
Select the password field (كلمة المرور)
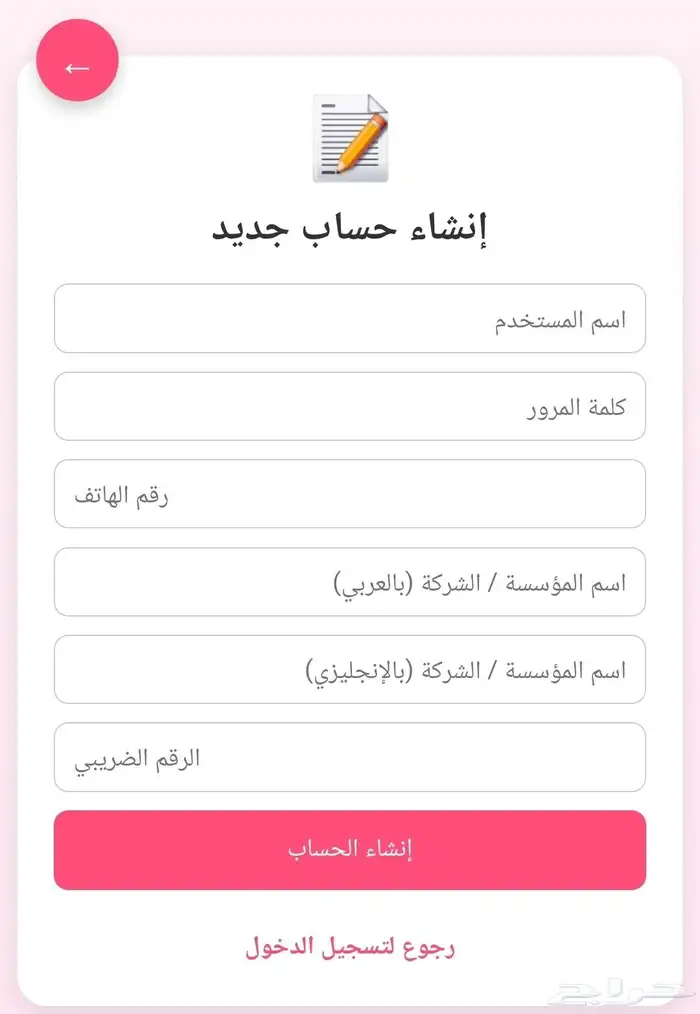350,406
